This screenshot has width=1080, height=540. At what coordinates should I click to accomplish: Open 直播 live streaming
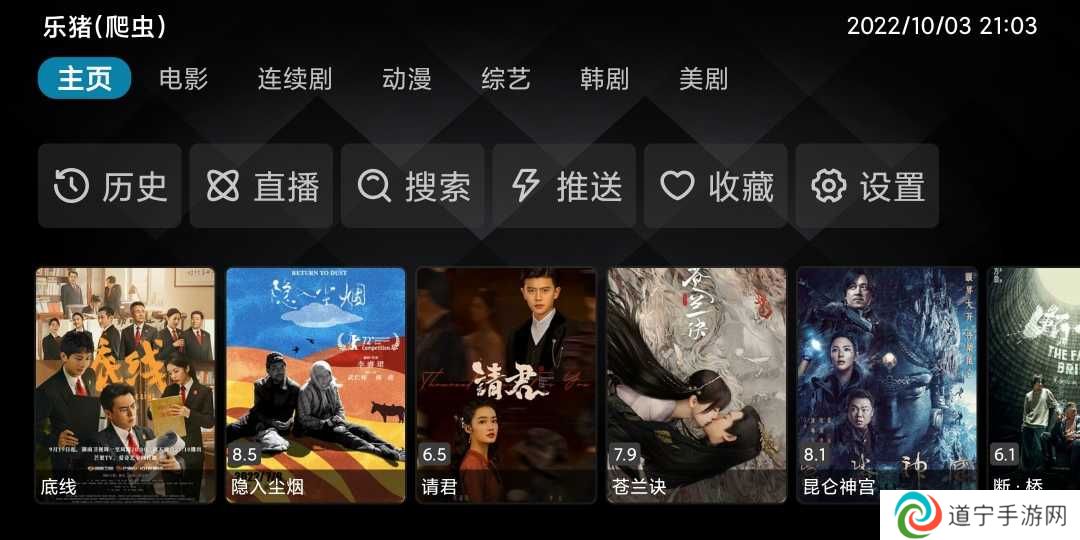(x=262, y=186)
